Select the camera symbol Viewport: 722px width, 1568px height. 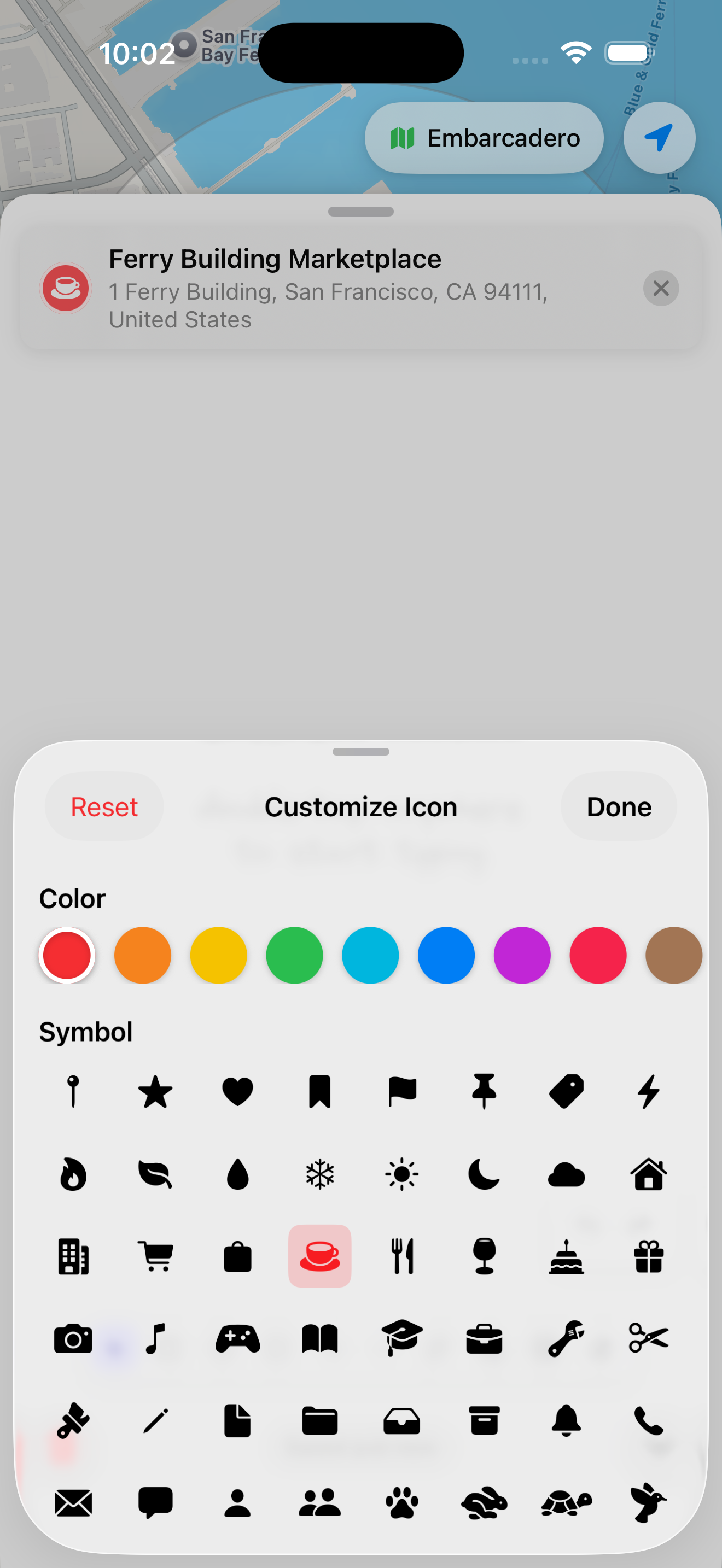click(73, 1338)
